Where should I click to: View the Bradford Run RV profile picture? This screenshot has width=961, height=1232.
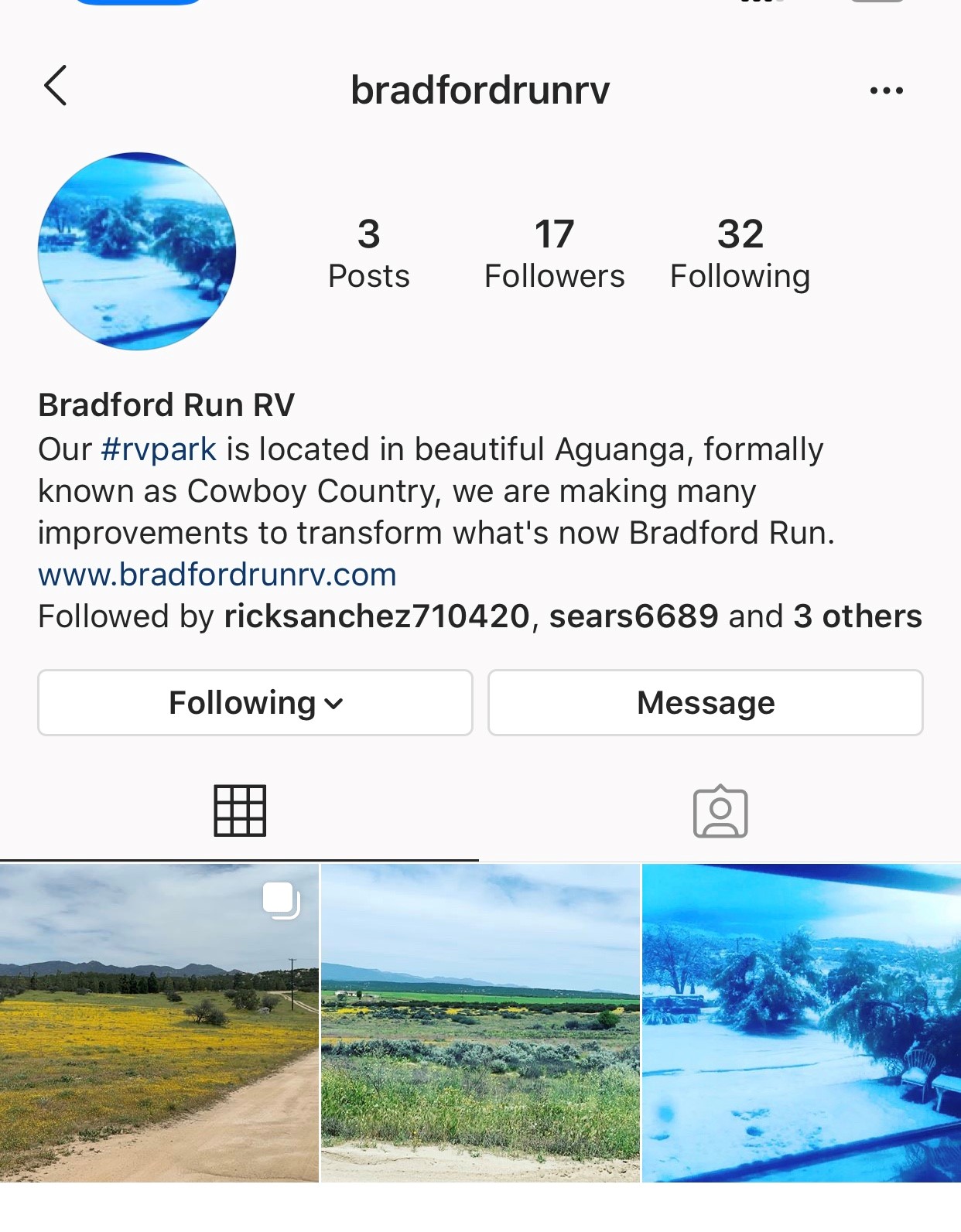(x=137, y=251)
